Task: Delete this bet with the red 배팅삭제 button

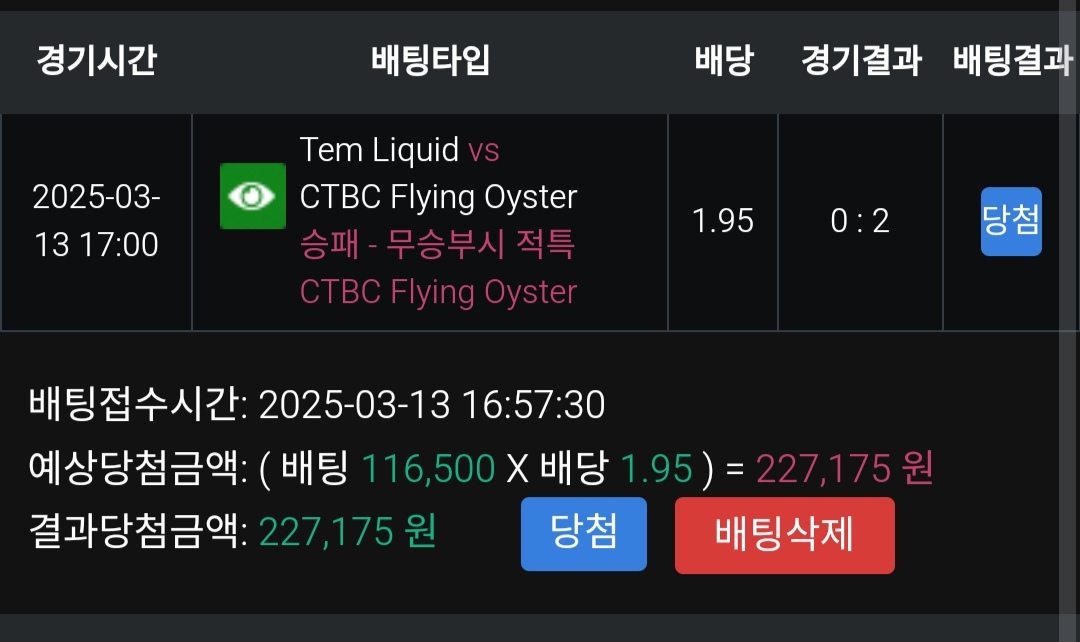Action: click(x=784, y=535)
